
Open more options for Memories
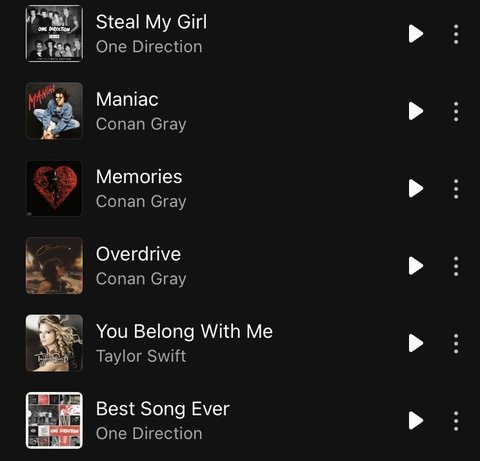(x=456, y=189)
